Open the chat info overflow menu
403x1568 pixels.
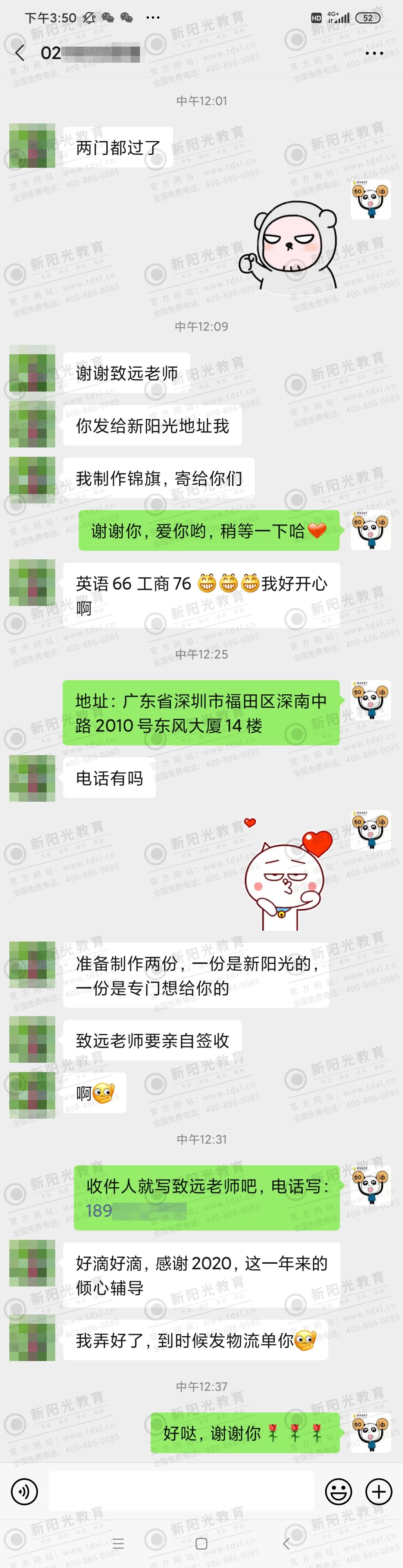374,54
